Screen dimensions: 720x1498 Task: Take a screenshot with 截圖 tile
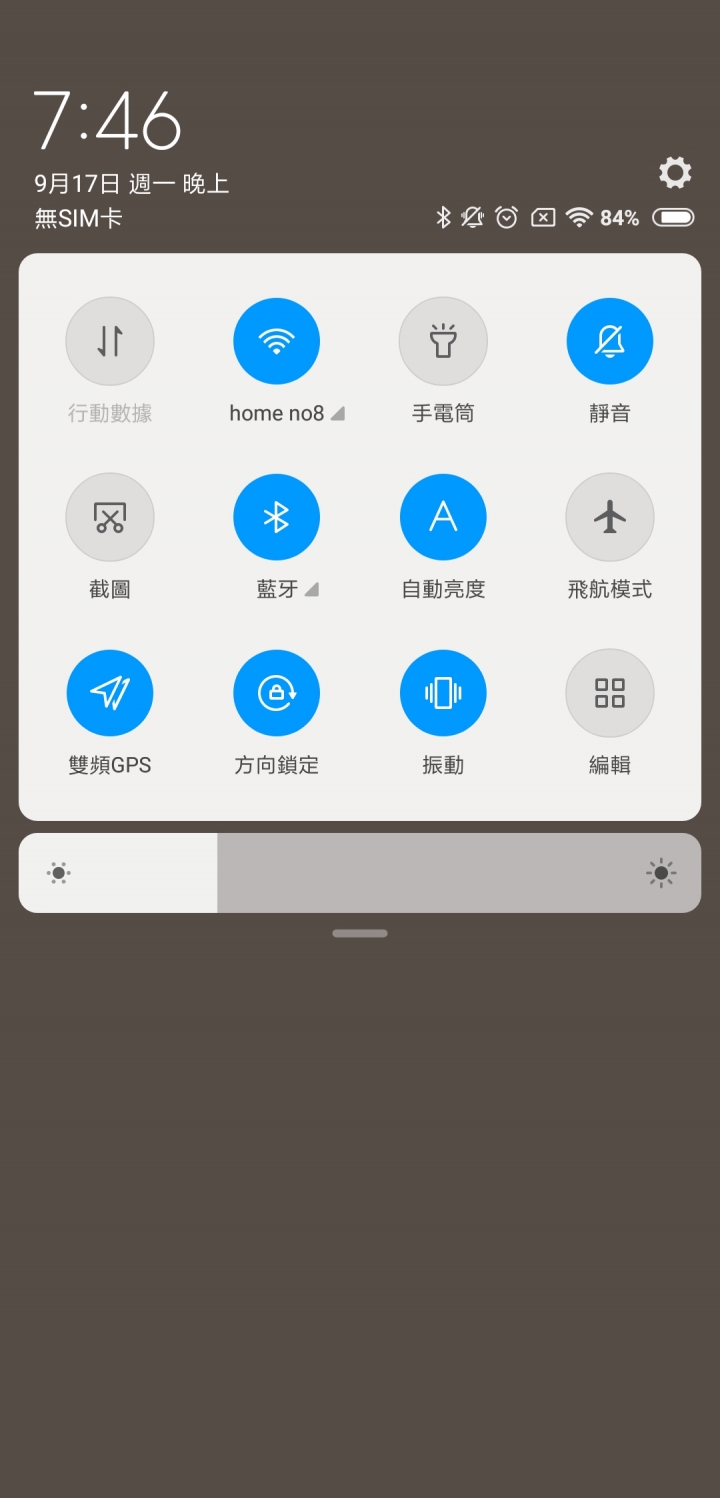[110, 516]
